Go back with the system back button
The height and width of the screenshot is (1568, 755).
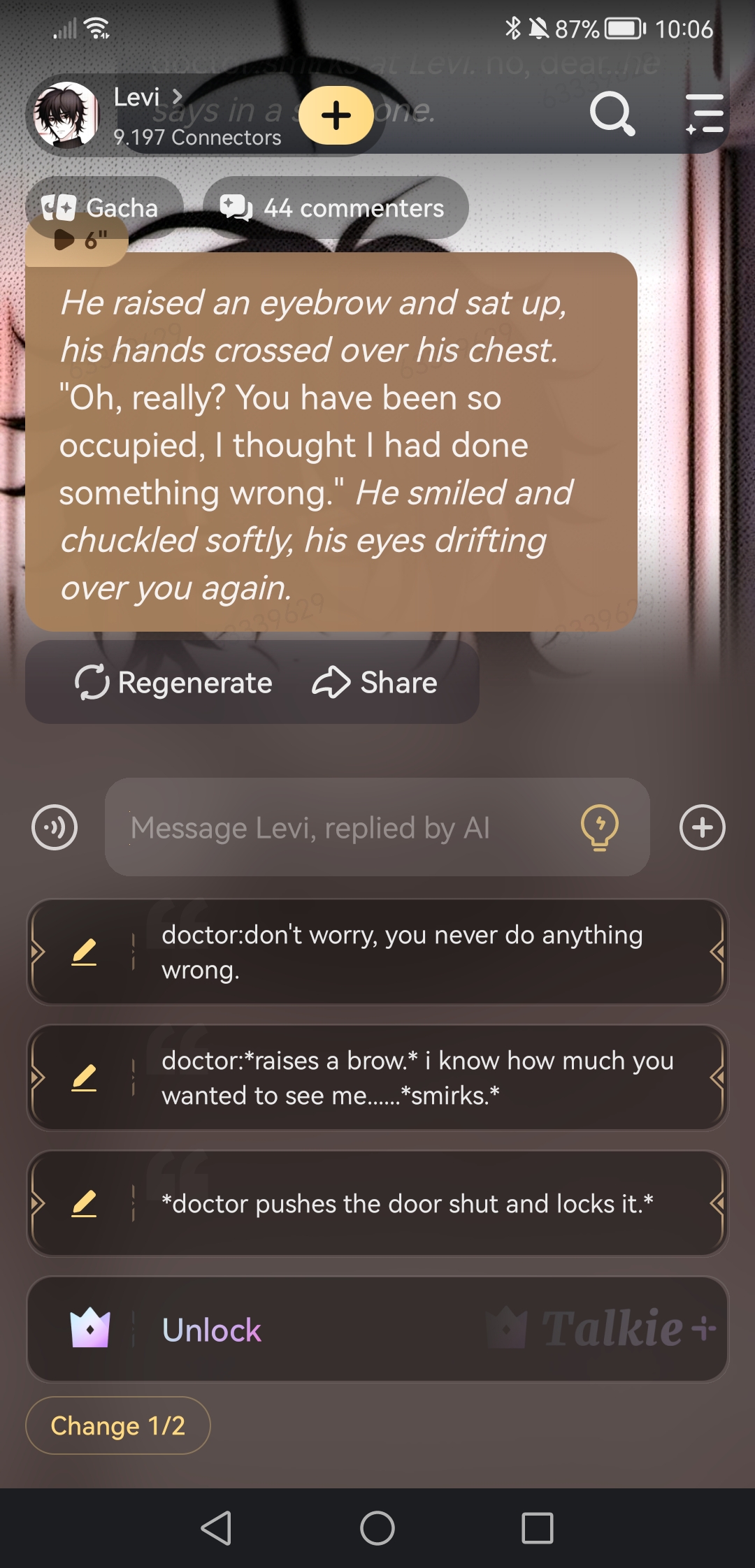point(216,1527)
